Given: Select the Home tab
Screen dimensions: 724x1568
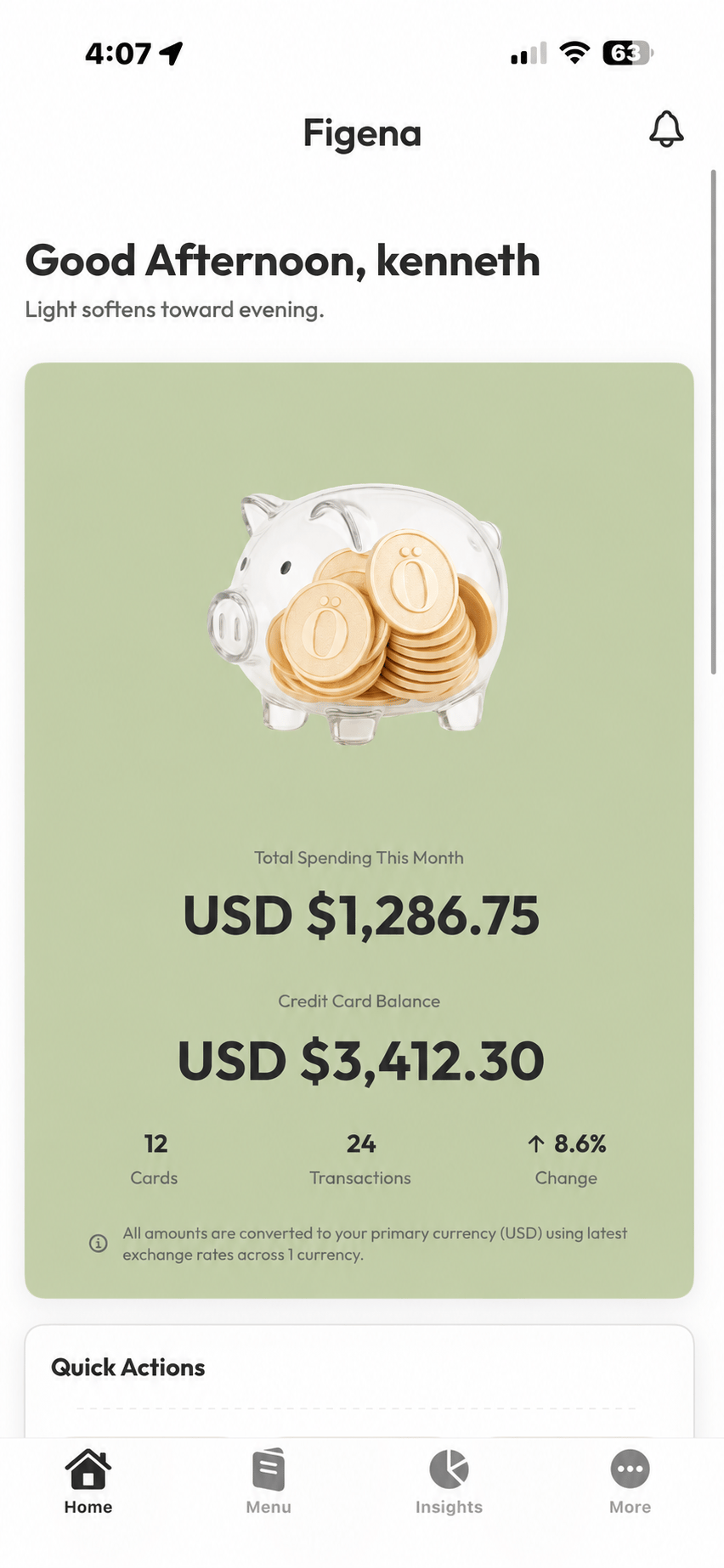Looking at the screenshot, I should click(88, 1482).
